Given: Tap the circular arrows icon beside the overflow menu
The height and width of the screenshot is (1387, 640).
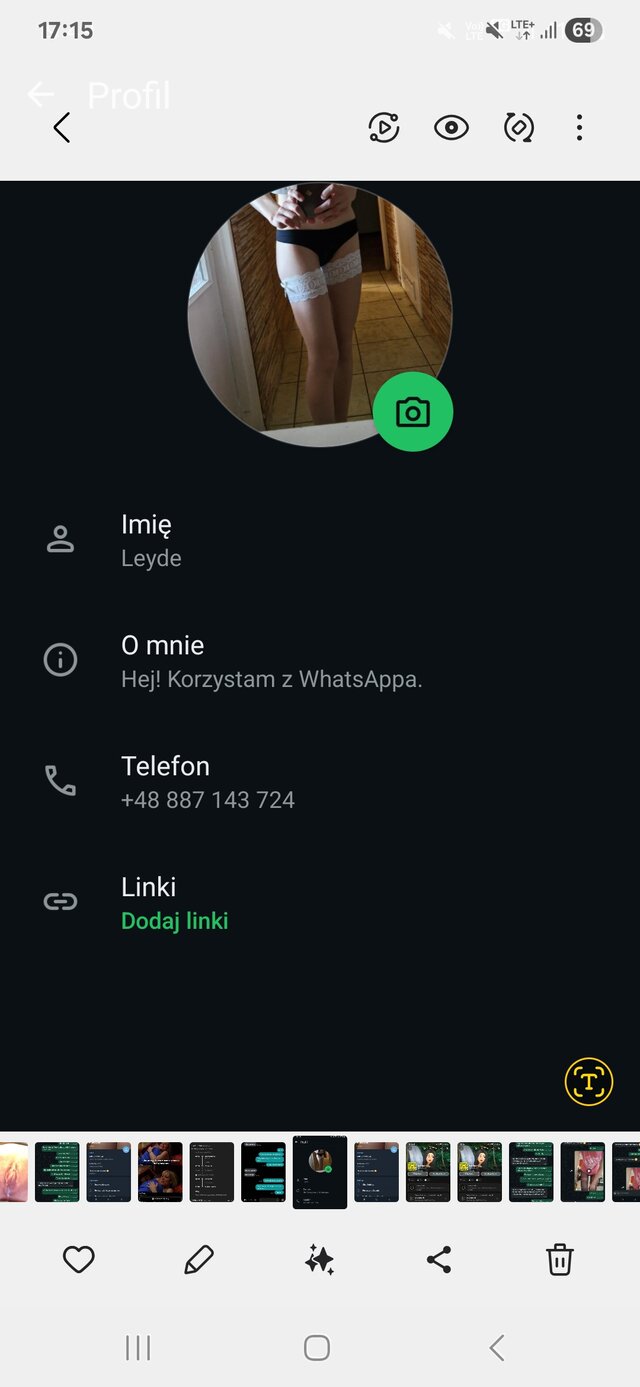Looking at the screenshot, I should pos(518,127).
